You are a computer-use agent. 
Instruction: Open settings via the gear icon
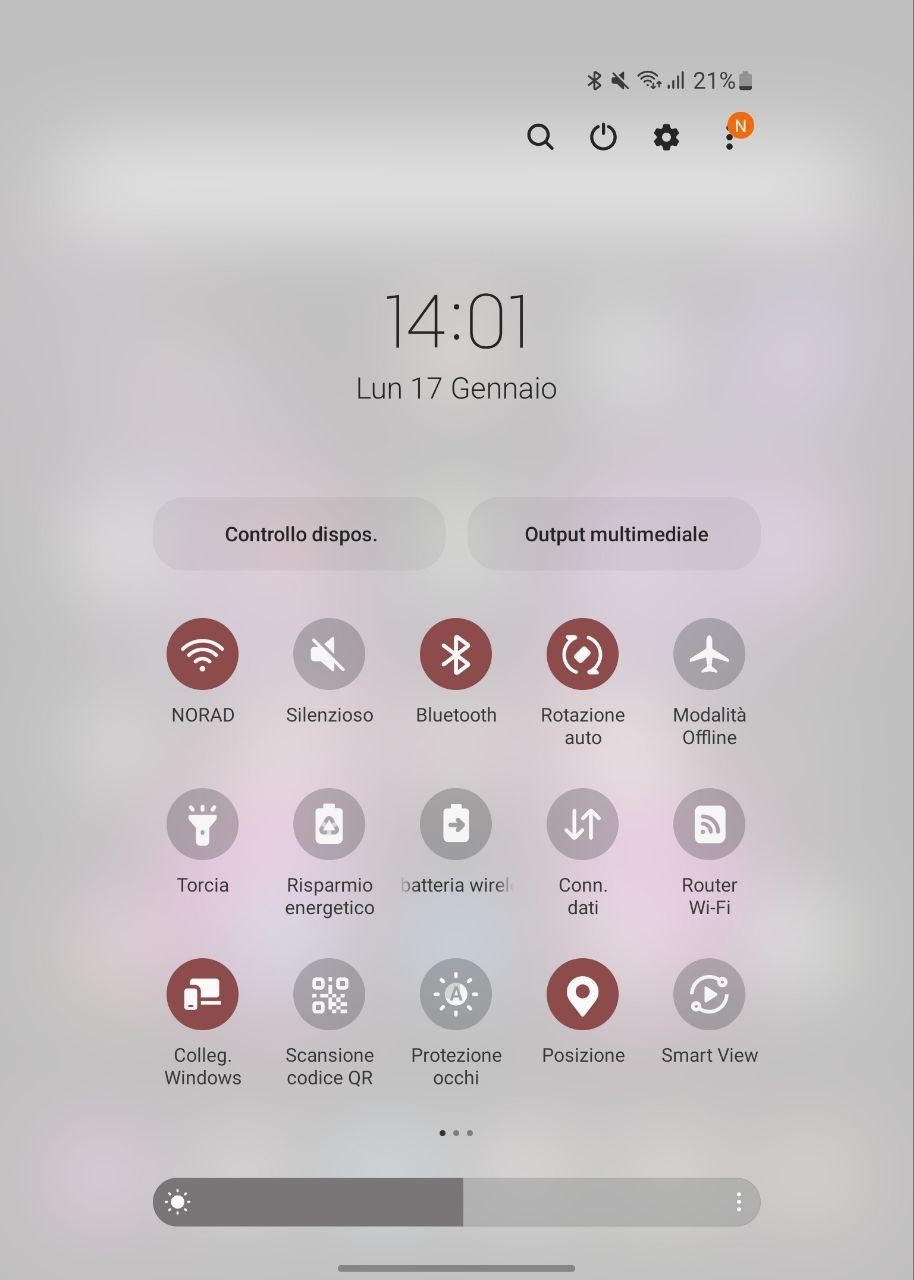click(666, 137)
